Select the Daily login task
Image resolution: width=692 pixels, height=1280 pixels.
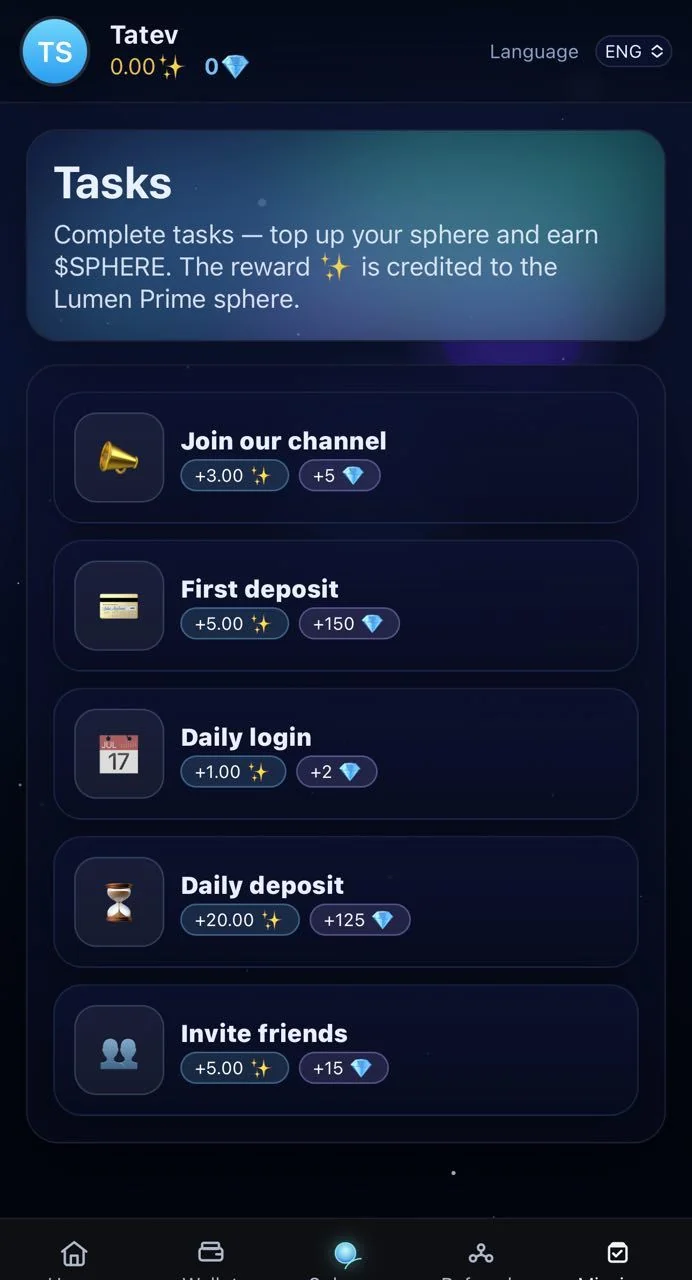coord(345,753)
